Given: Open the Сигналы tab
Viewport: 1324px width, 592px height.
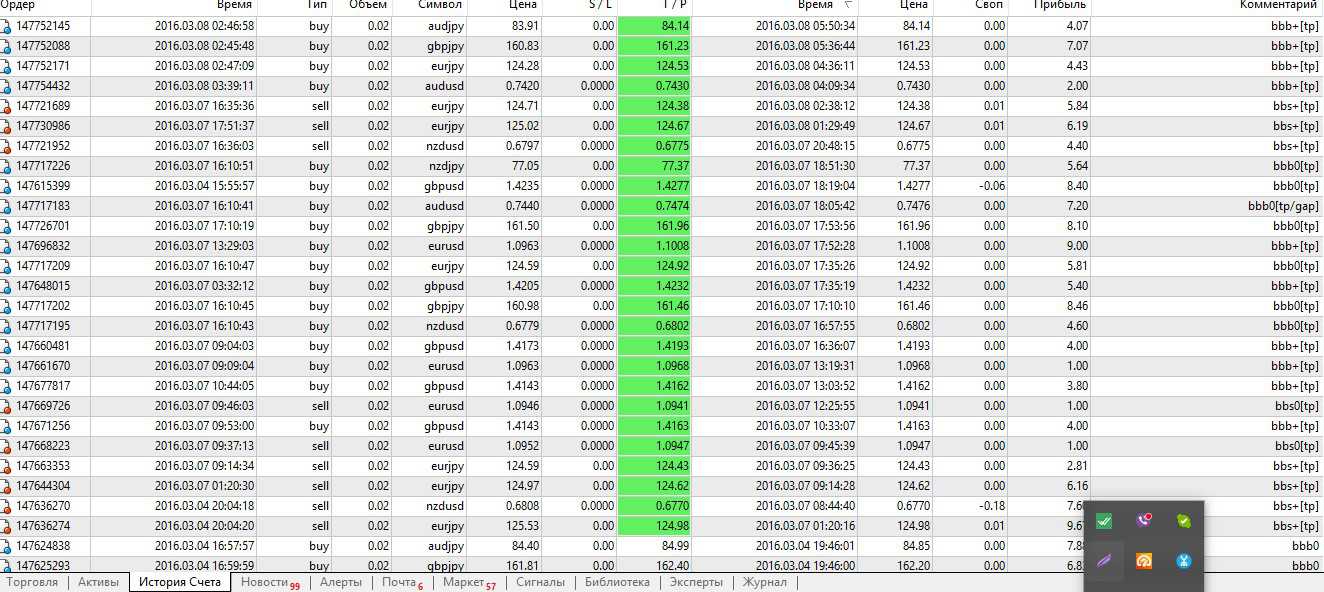Looking at the screenshot, I should coord(540,582).
